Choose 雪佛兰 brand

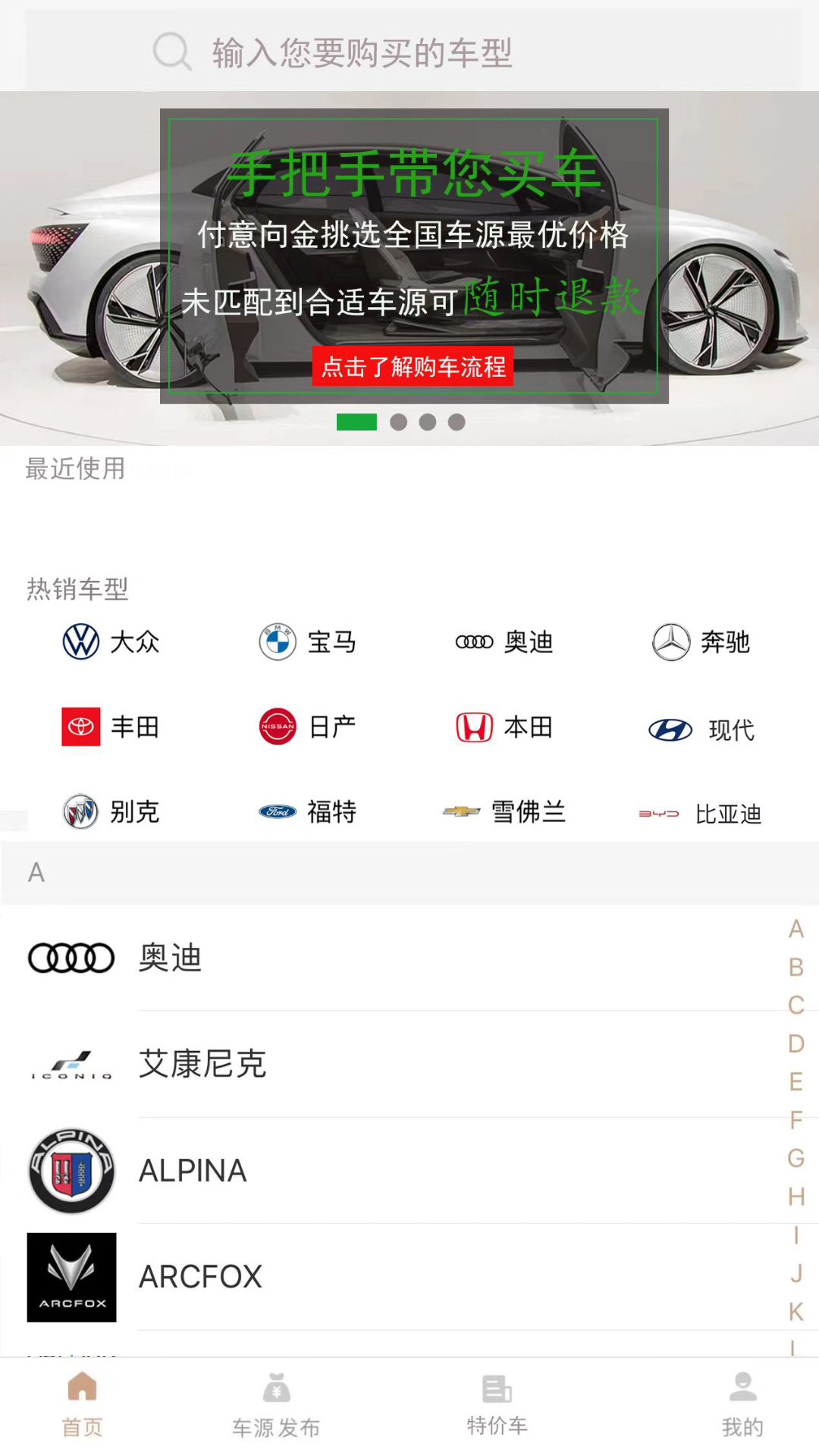tap(504, 812)
